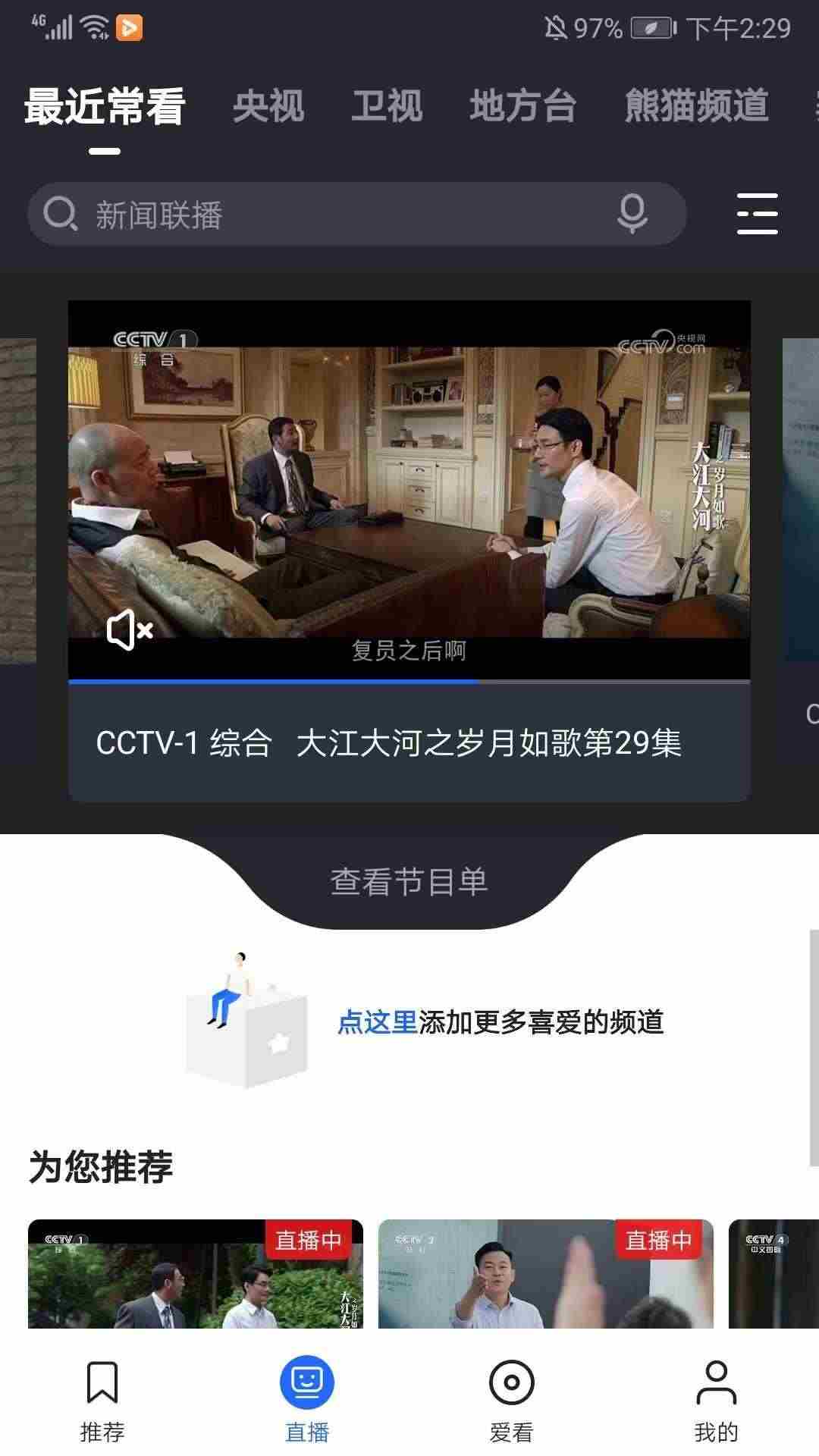Start voice search with the microphone icon
This screenshot has width=819, height=1456.
pos(632,214)
